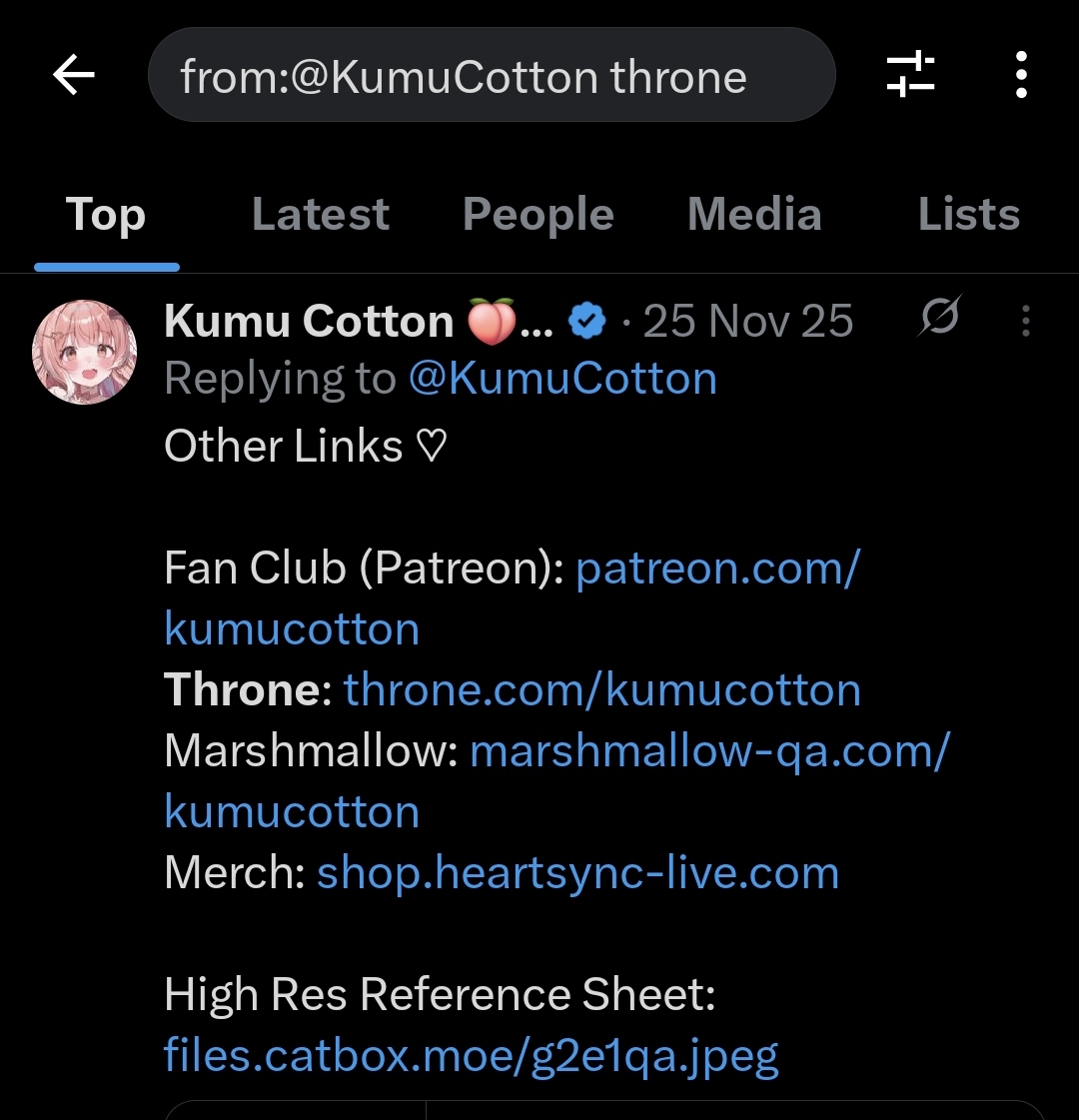This screenshot has width=1079, height=1120.
Task: Switch to the Latest tab
Action: pos(321,214)
